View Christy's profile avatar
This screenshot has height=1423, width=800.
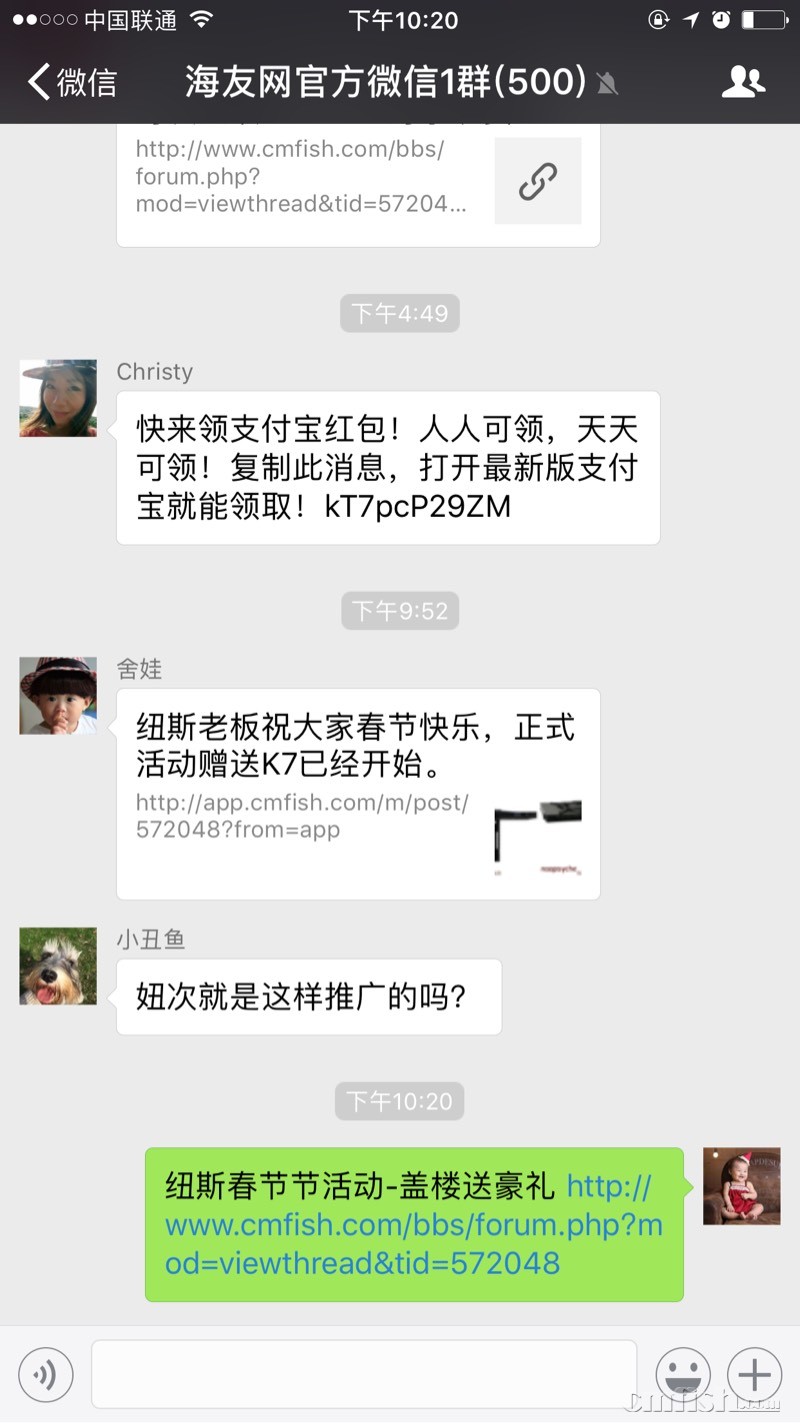pyautogui.click(x=58, y=398)
